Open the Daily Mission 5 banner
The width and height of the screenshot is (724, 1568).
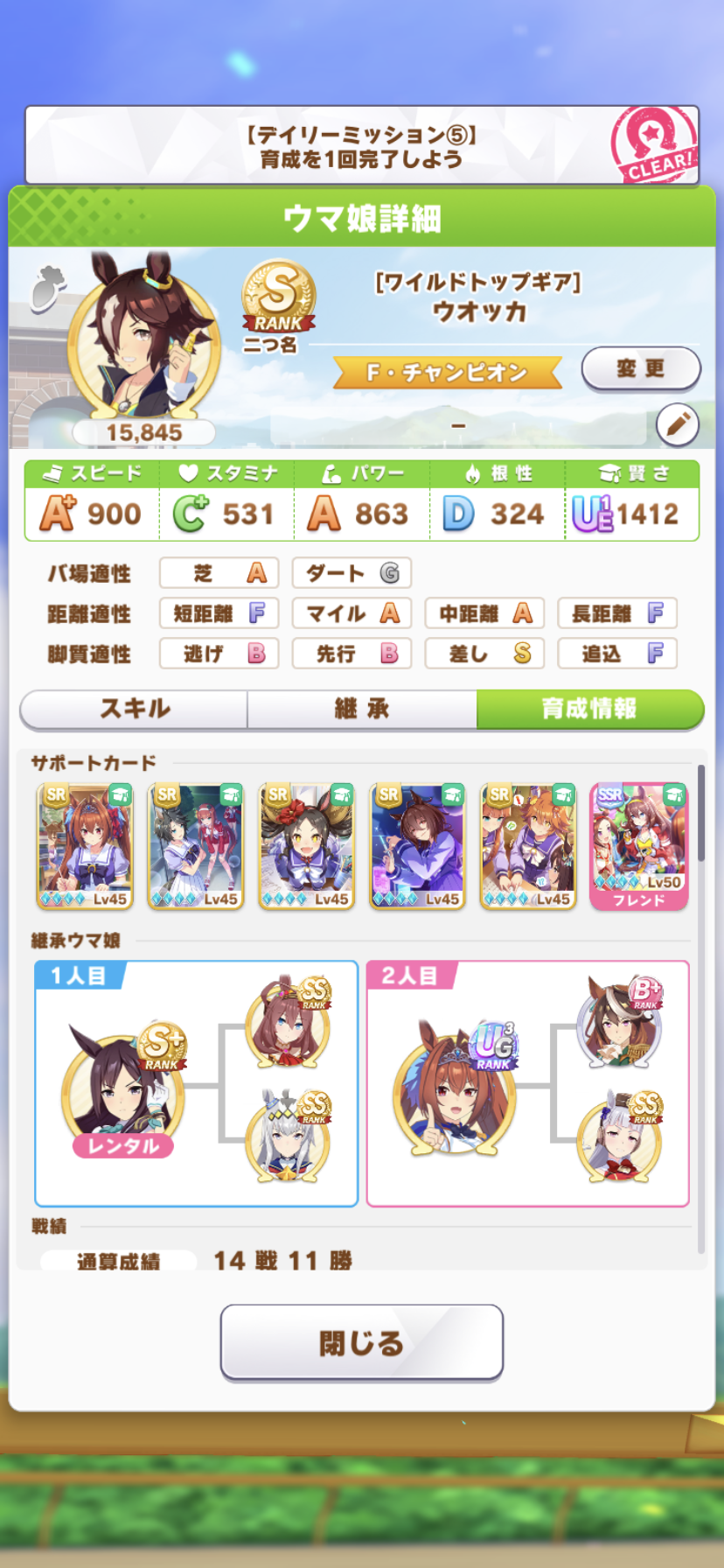362,146
